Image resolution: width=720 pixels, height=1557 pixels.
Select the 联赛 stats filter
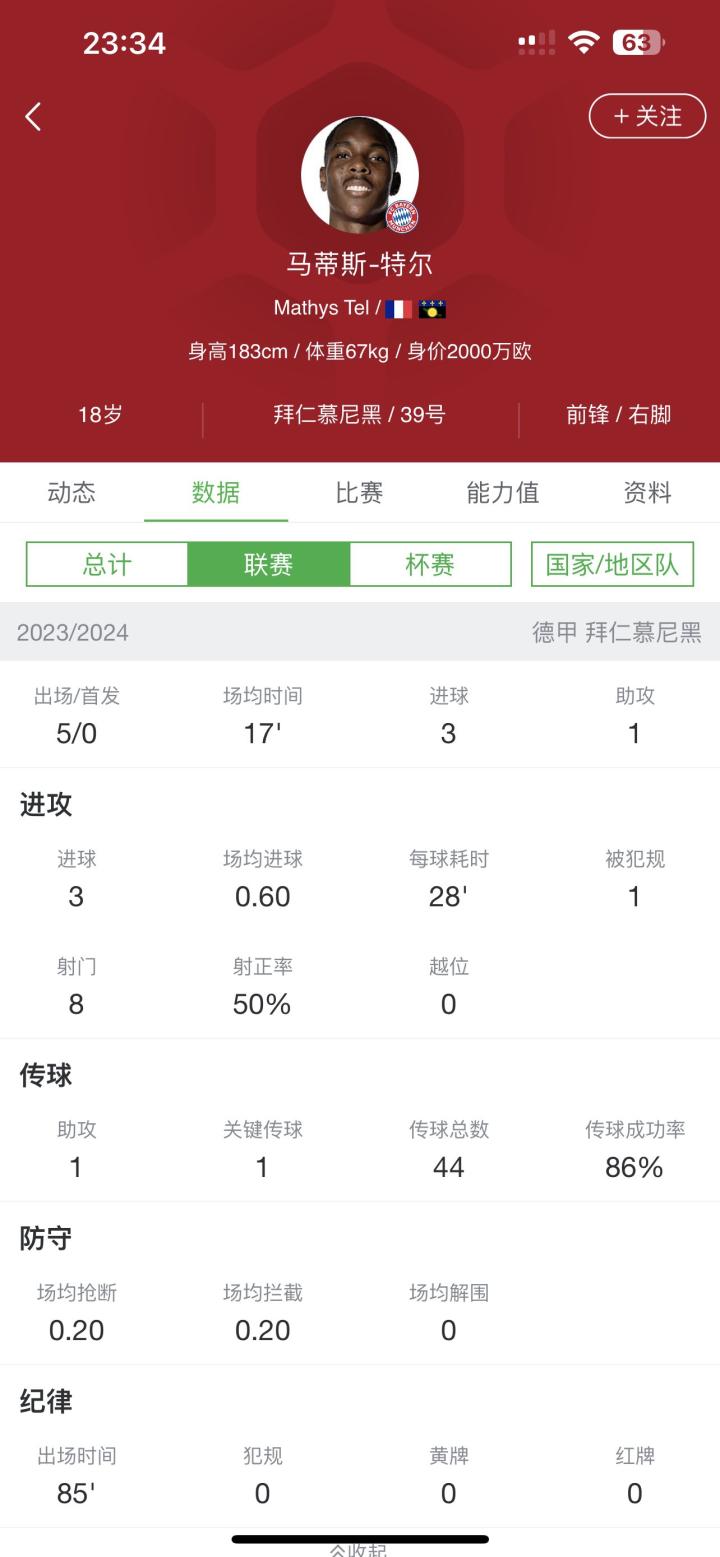click(268, 564)
